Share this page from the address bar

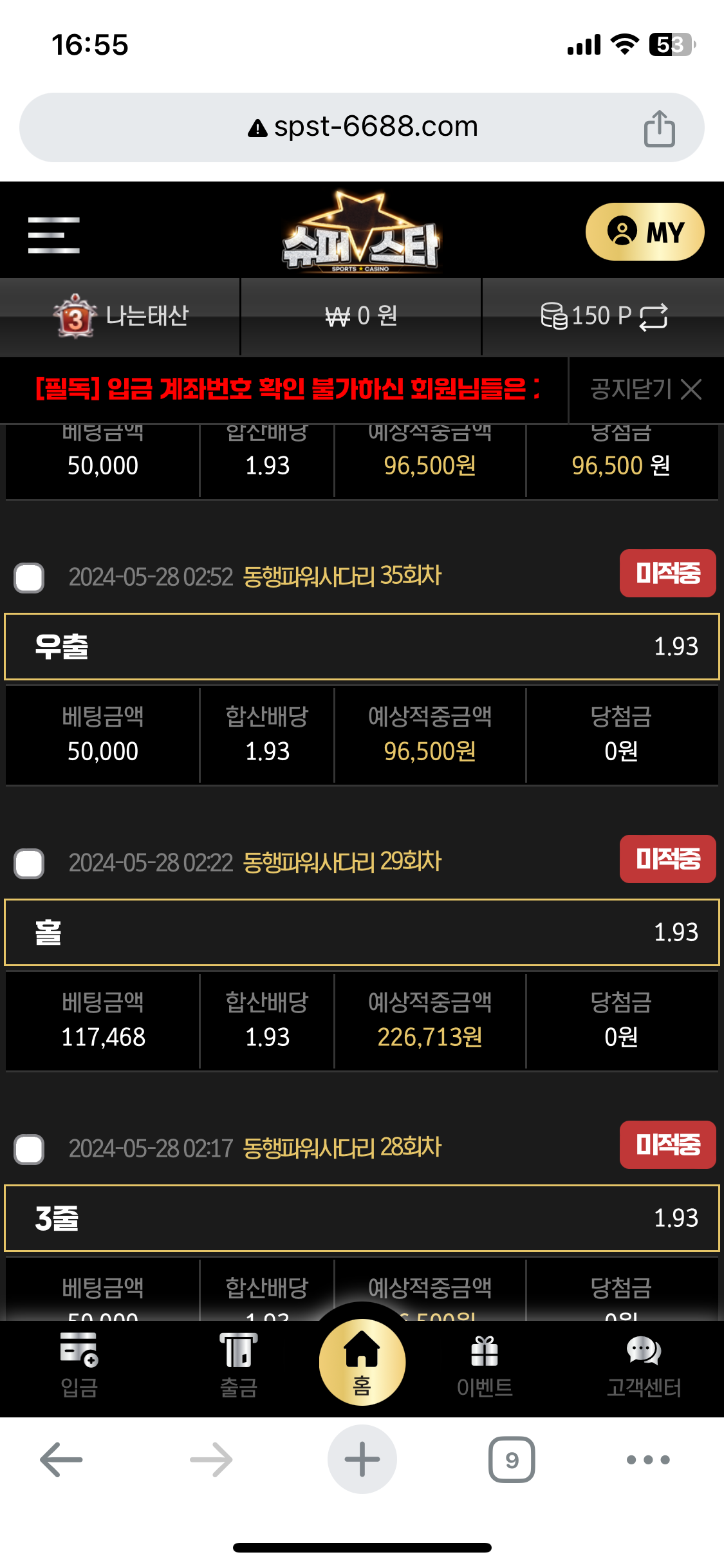[x=659, y=129]
